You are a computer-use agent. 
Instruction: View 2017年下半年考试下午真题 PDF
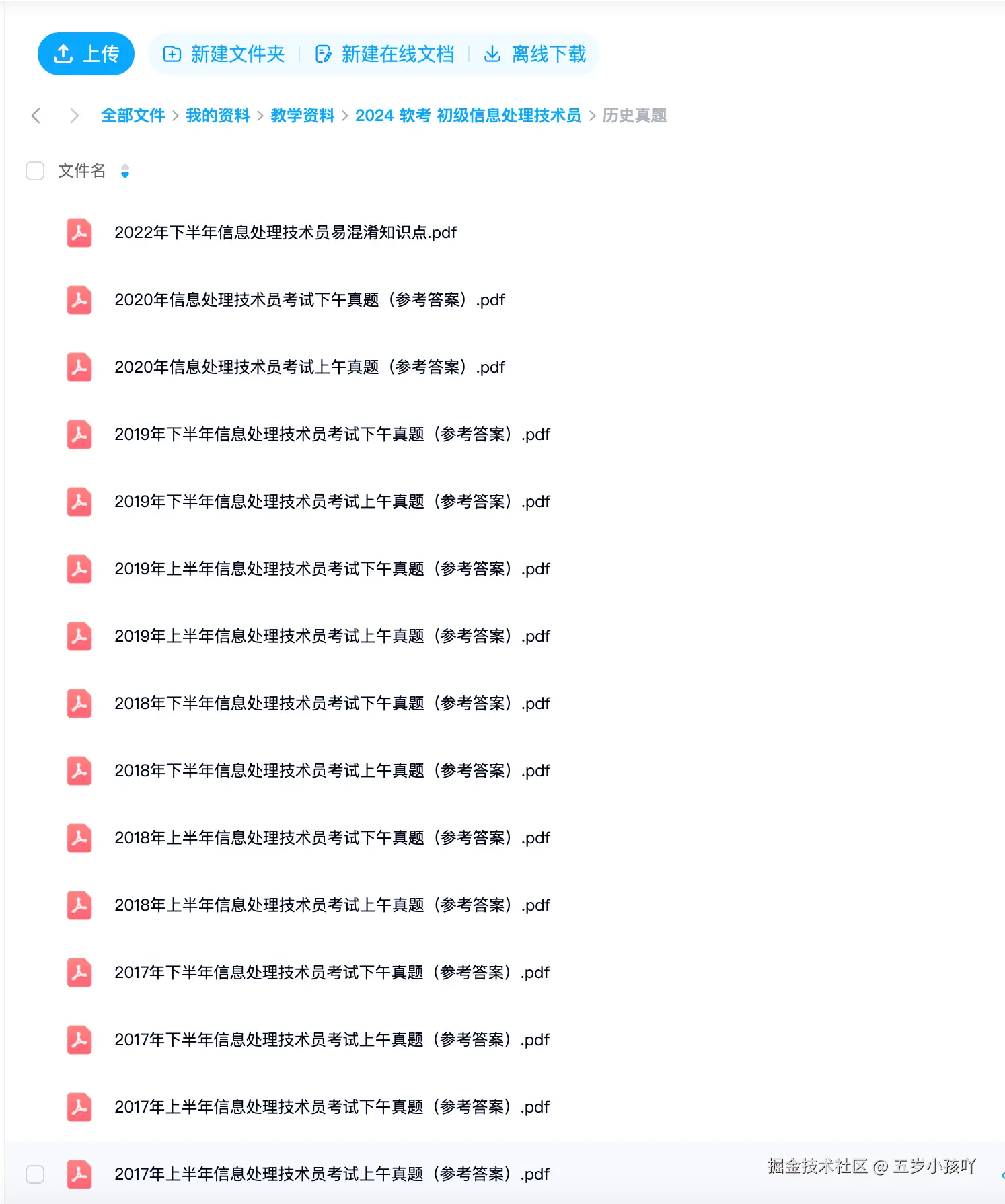(x=332, y=973)
